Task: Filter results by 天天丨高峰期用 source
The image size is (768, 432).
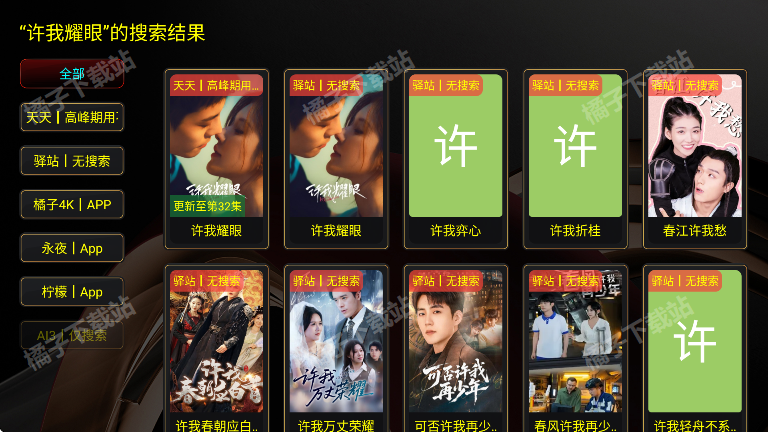Action: pyautogui.click(x=72, y=118)
